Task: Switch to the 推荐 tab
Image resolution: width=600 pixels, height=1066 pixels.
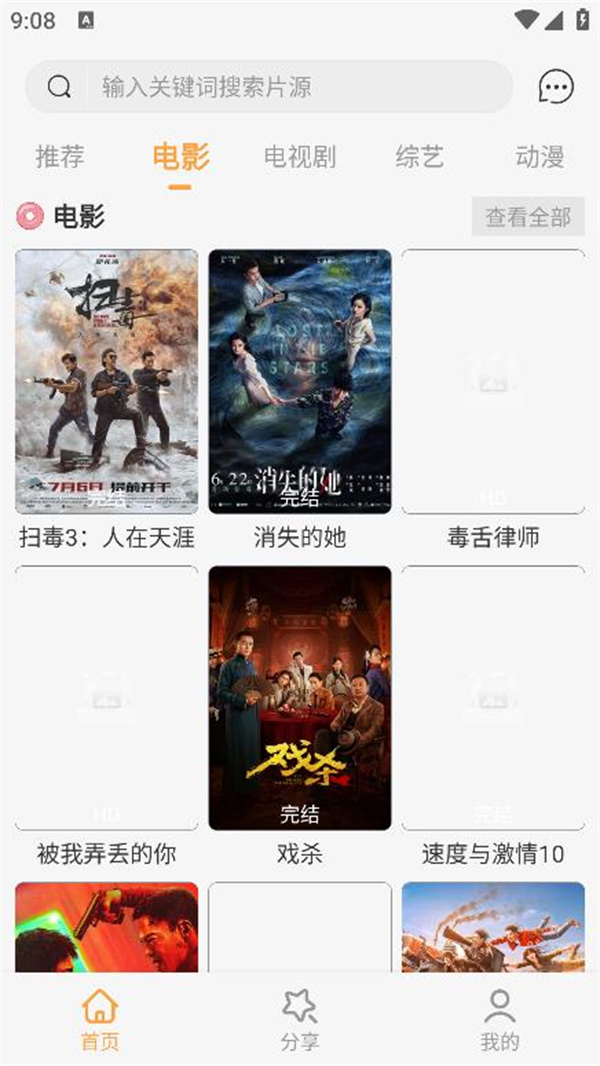Action: pyautogui.click(x=60, y=157)
